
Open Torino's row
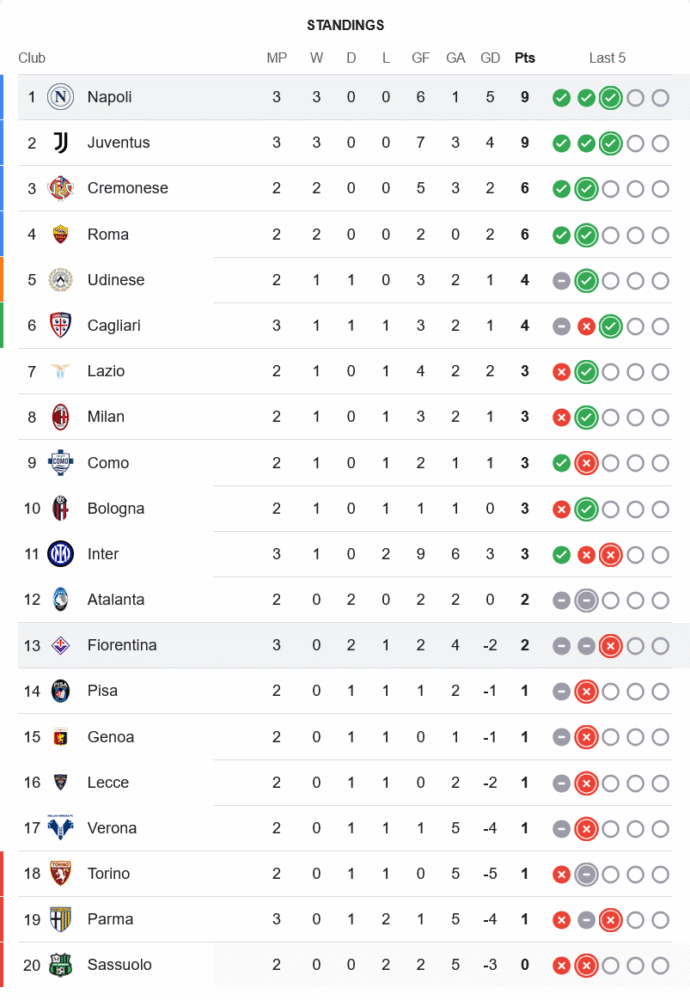tap(108, 874)
